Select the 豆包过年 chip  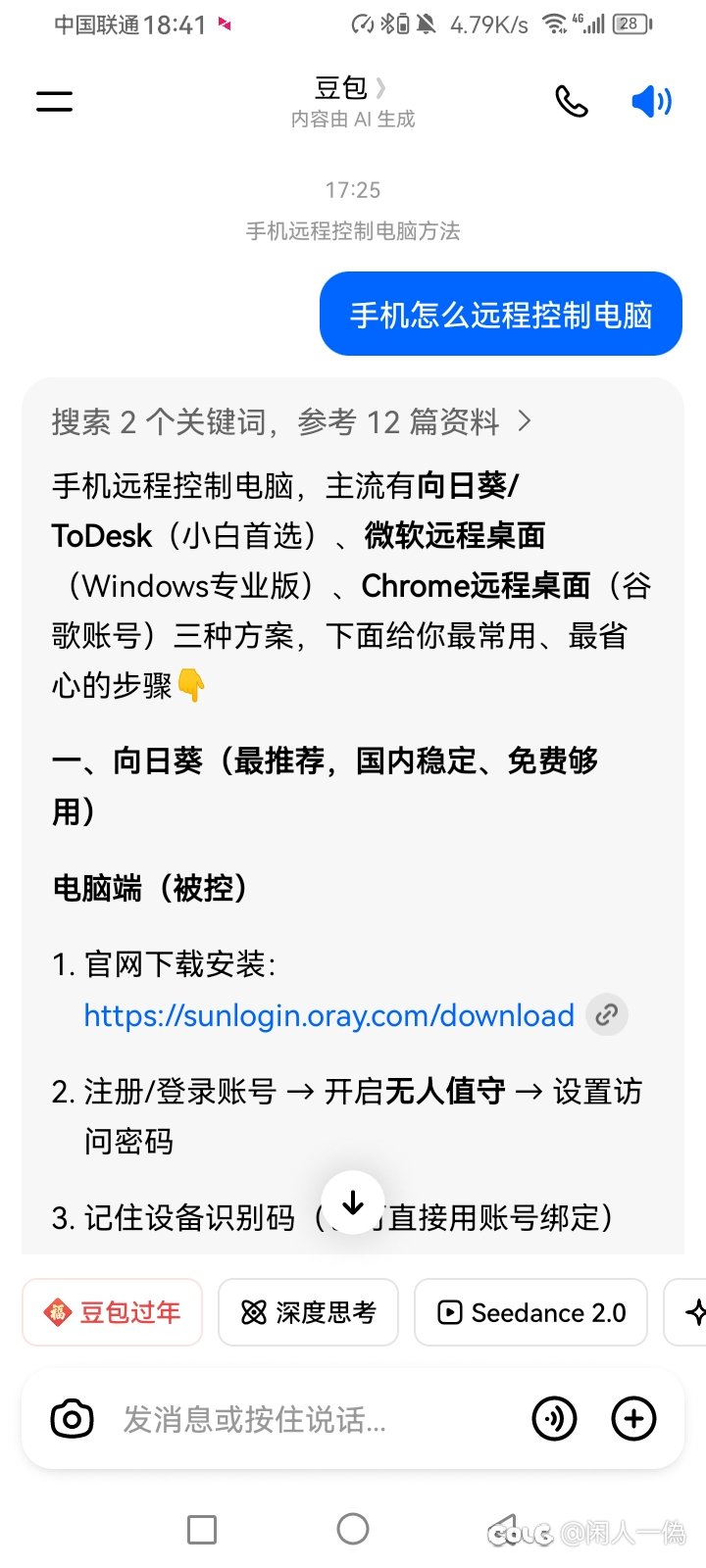[x=113, y=1312]
